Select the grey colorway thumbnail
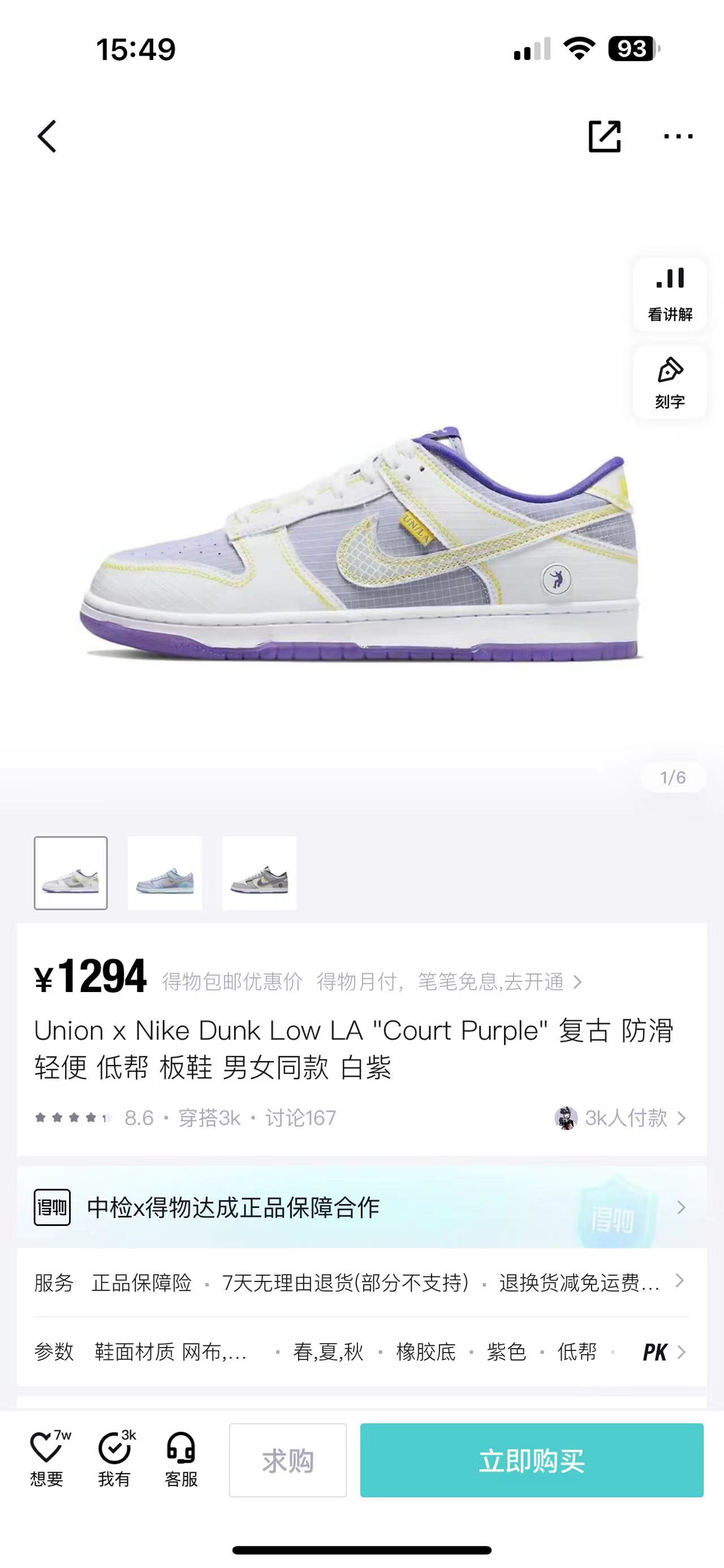Screen dimensions: 724x1568 pos(260,873)
